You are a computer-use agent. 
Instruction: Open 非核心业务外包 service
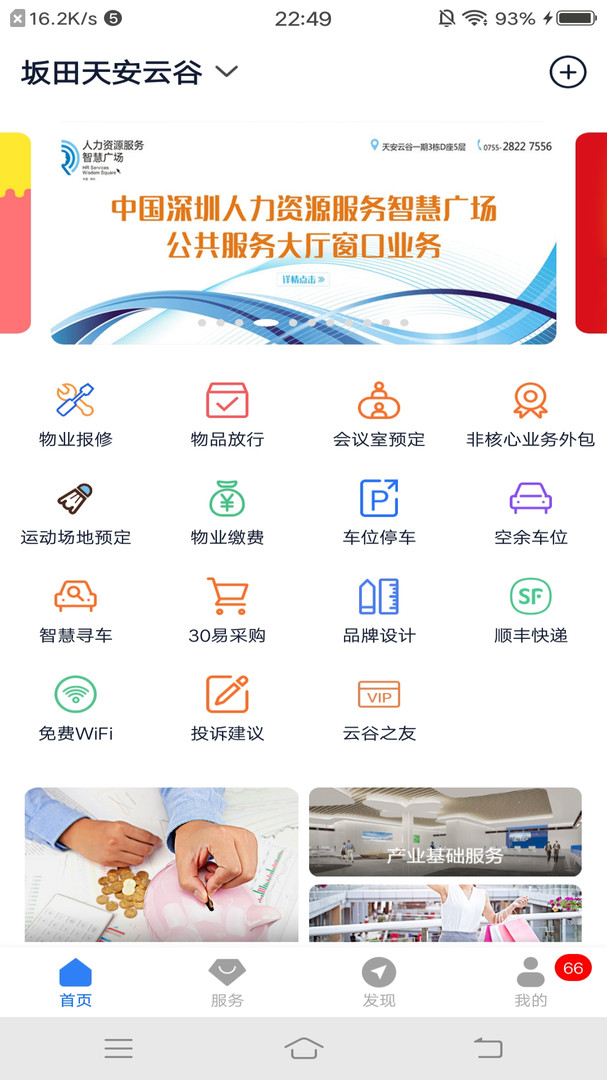tap(531, 414)
